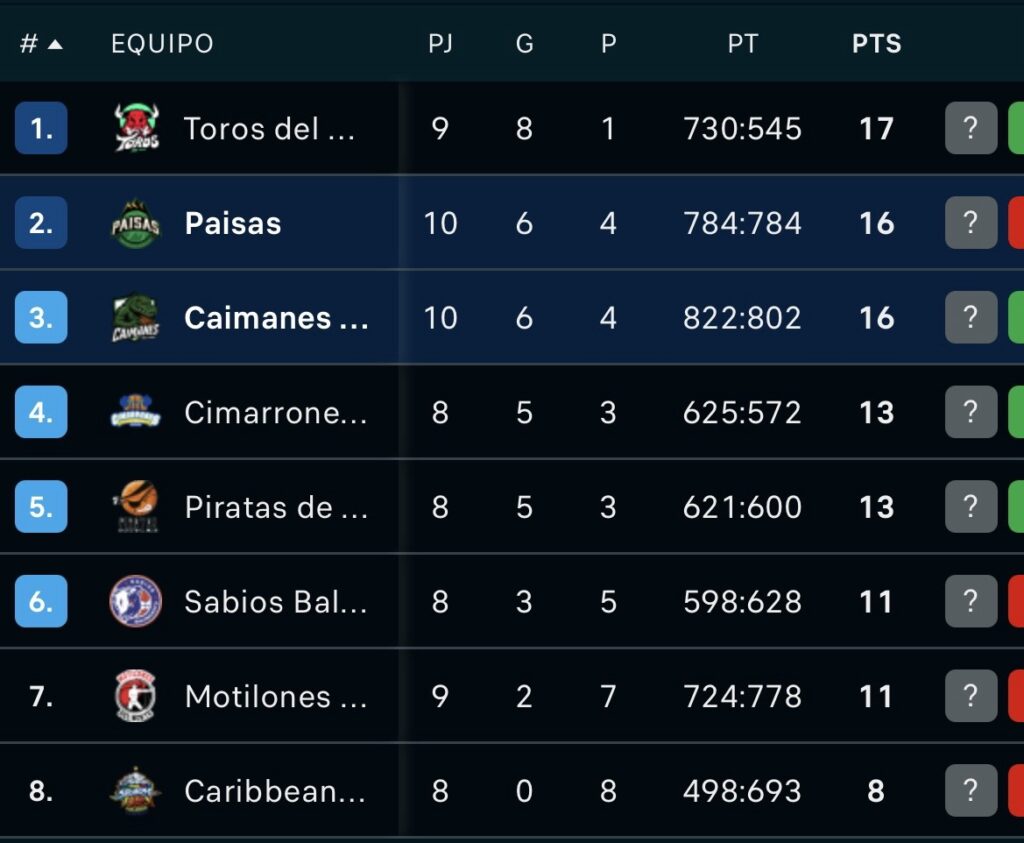This screenshot has width=1024, height=843.
Task: Open the Sabios Bal... team row
Action: pyautogui.click(x=275, y=602)
